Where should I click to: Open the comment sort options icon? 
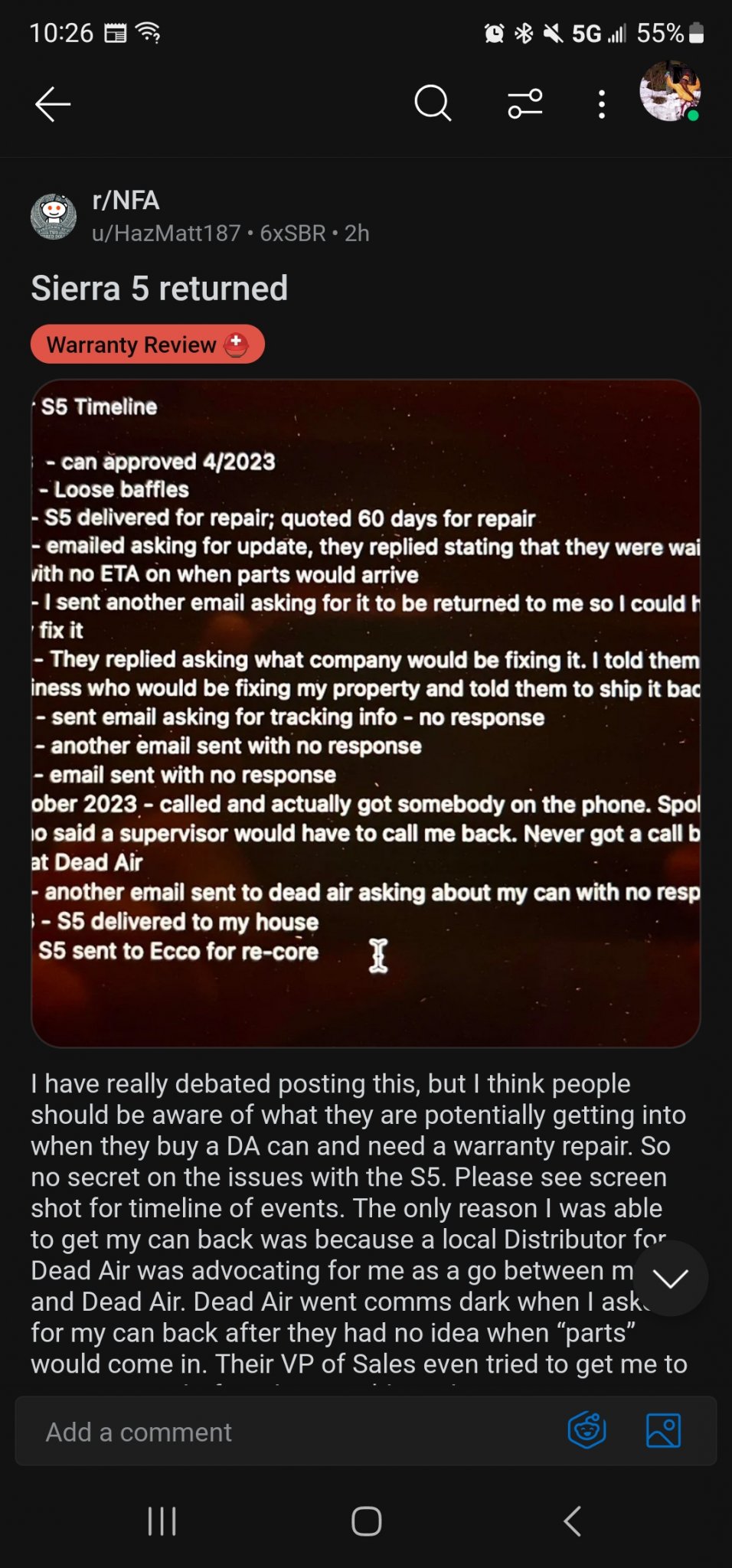(x=525, y=104)
